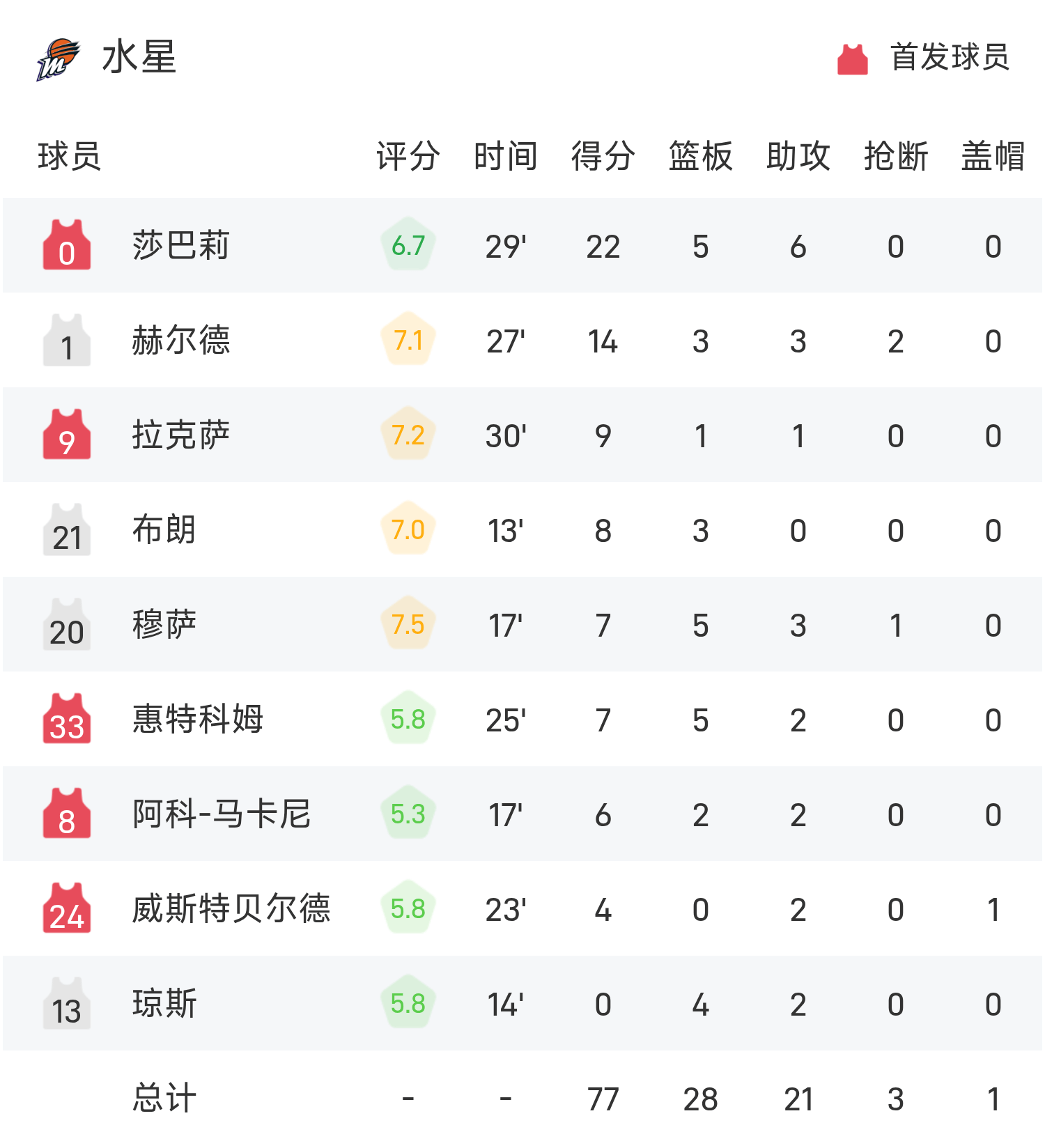Image resolution: width=1045 pixels, height=1148 pixels.
Task: Select player 威斯特贝尔德
Action: [x=231, y=909]
